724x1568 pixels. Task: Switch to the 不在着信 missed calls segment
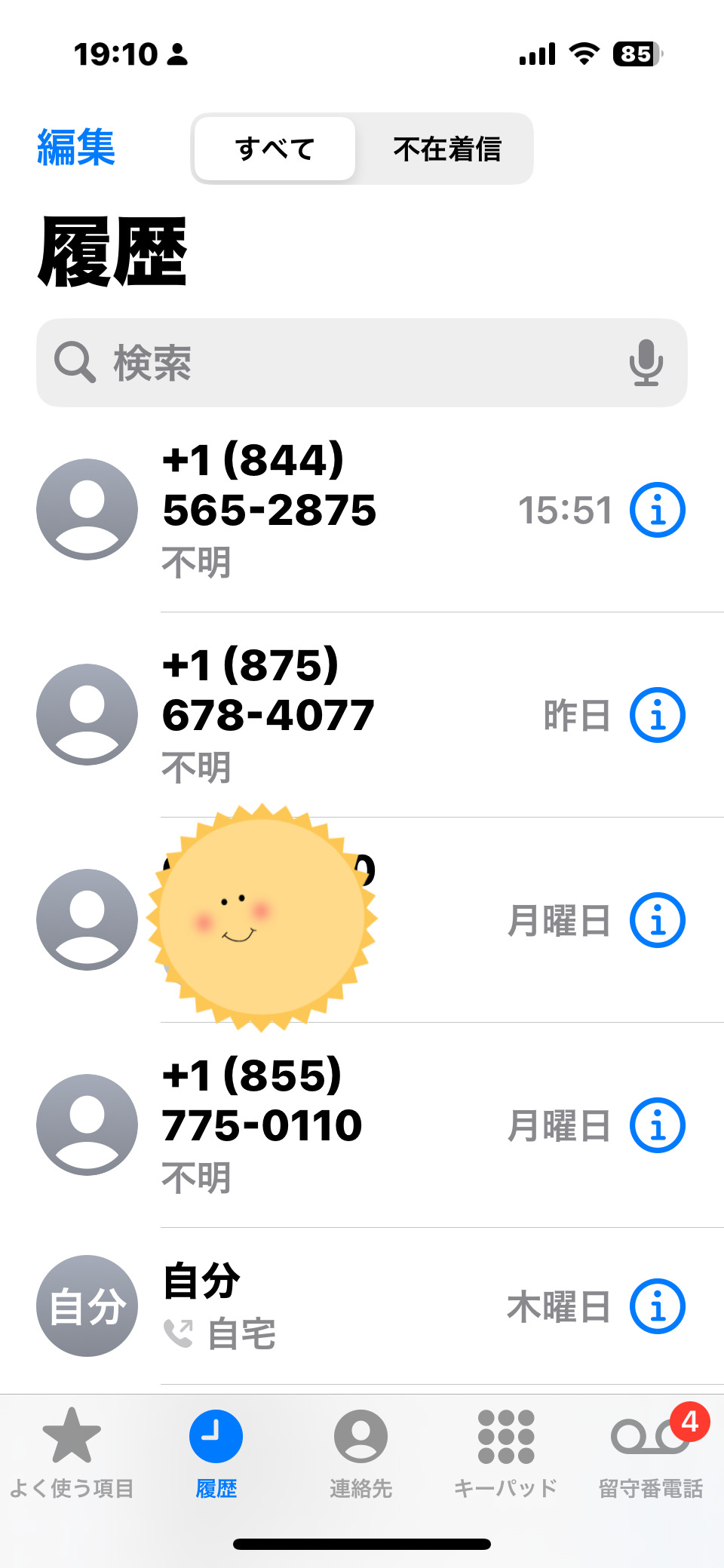[x=446, y=149]
